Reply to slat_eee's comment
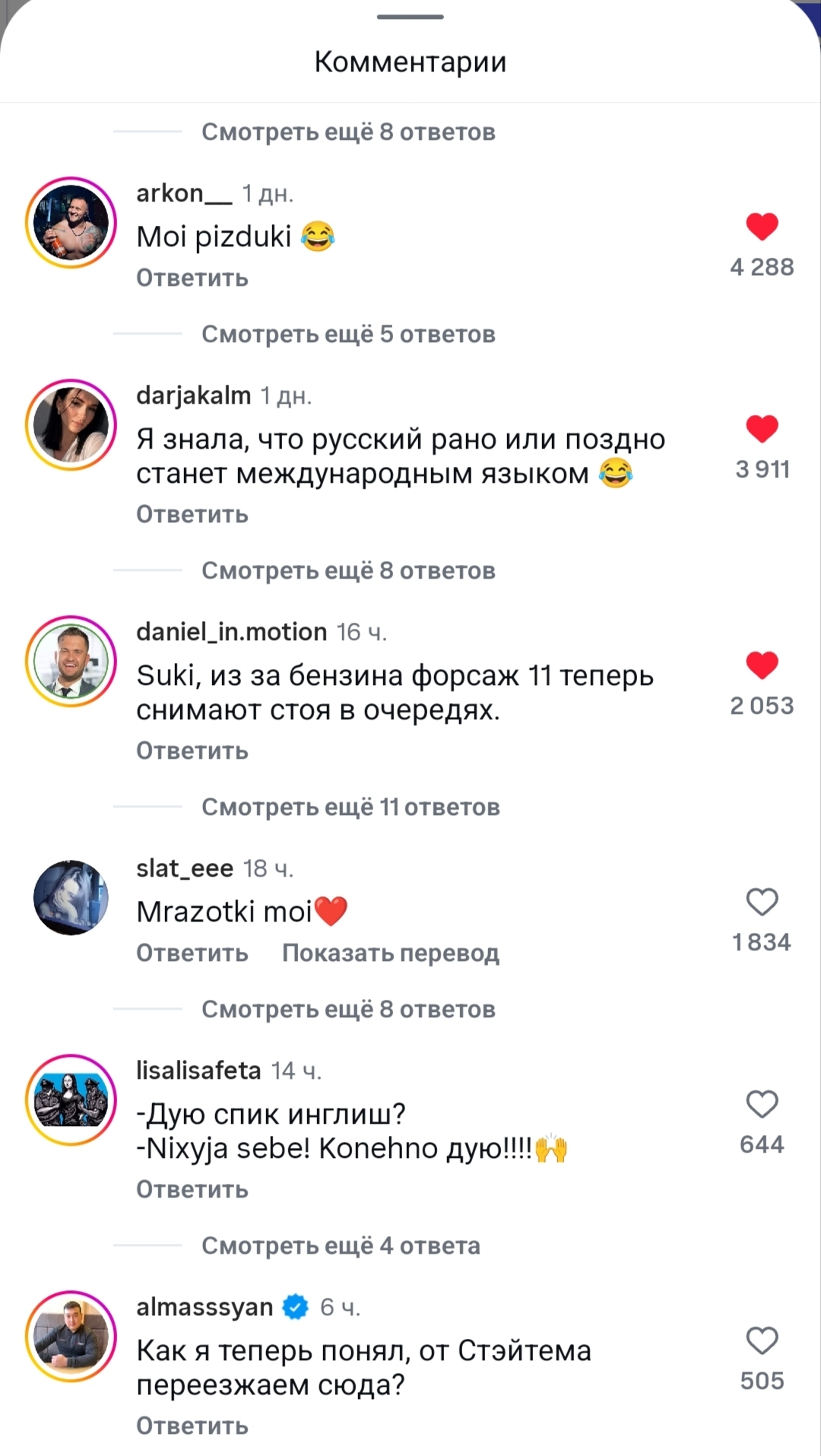 [x=192, y=953]
